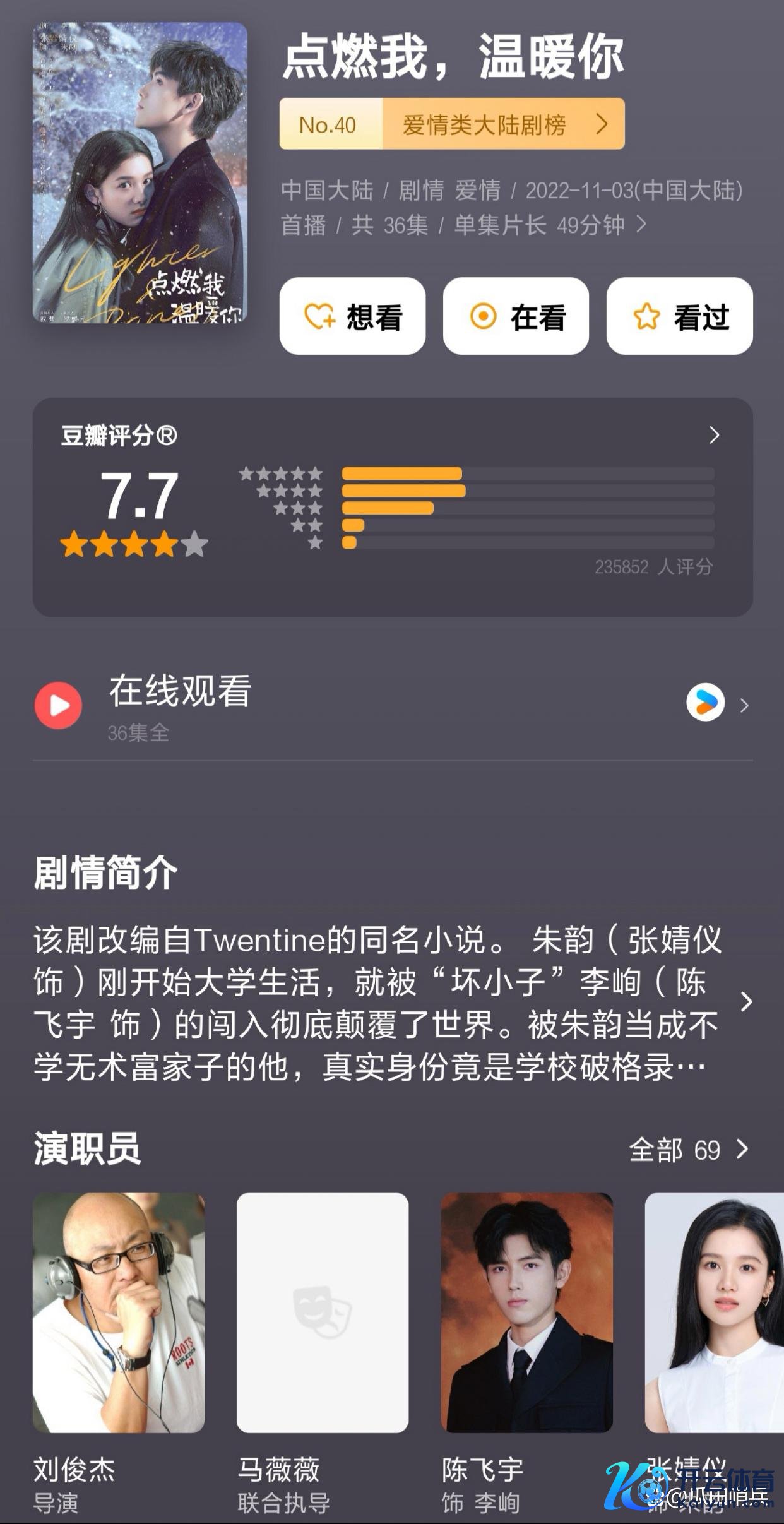Tap the 点燃我，温暖你 poster image
This screenshot has width=784, height=1524.
tap(140, 173)
